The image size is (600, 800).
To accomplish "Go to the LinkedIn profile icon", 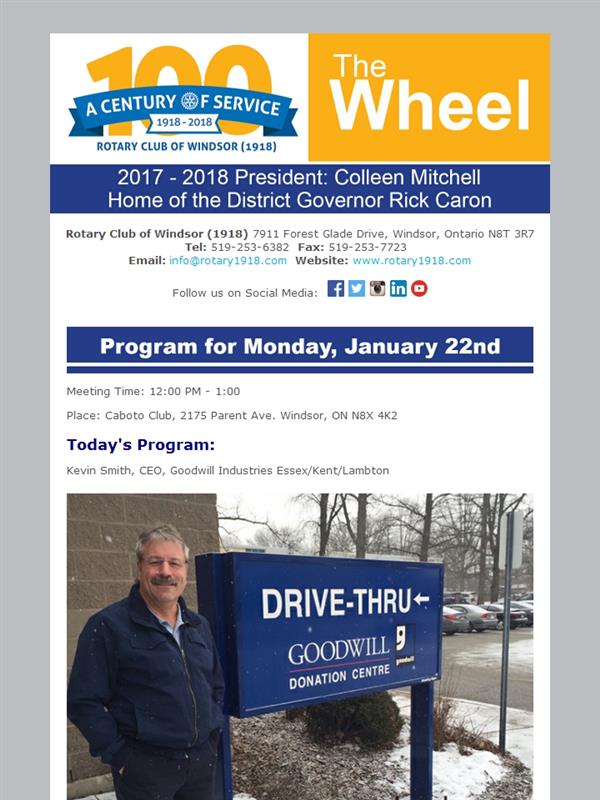I will 398,288.
